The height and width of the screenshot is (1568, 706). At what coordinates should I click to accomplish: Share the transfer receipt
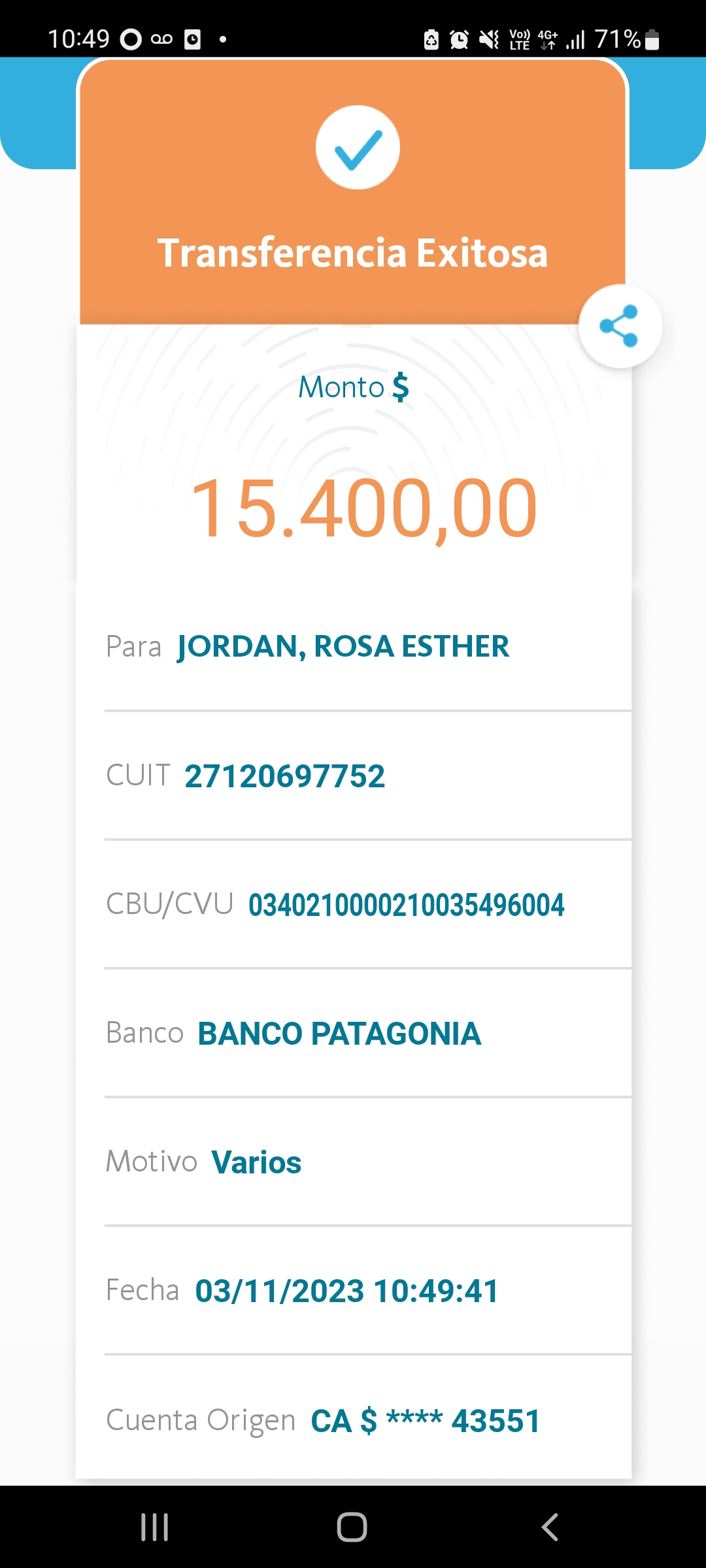coord(619,326)
